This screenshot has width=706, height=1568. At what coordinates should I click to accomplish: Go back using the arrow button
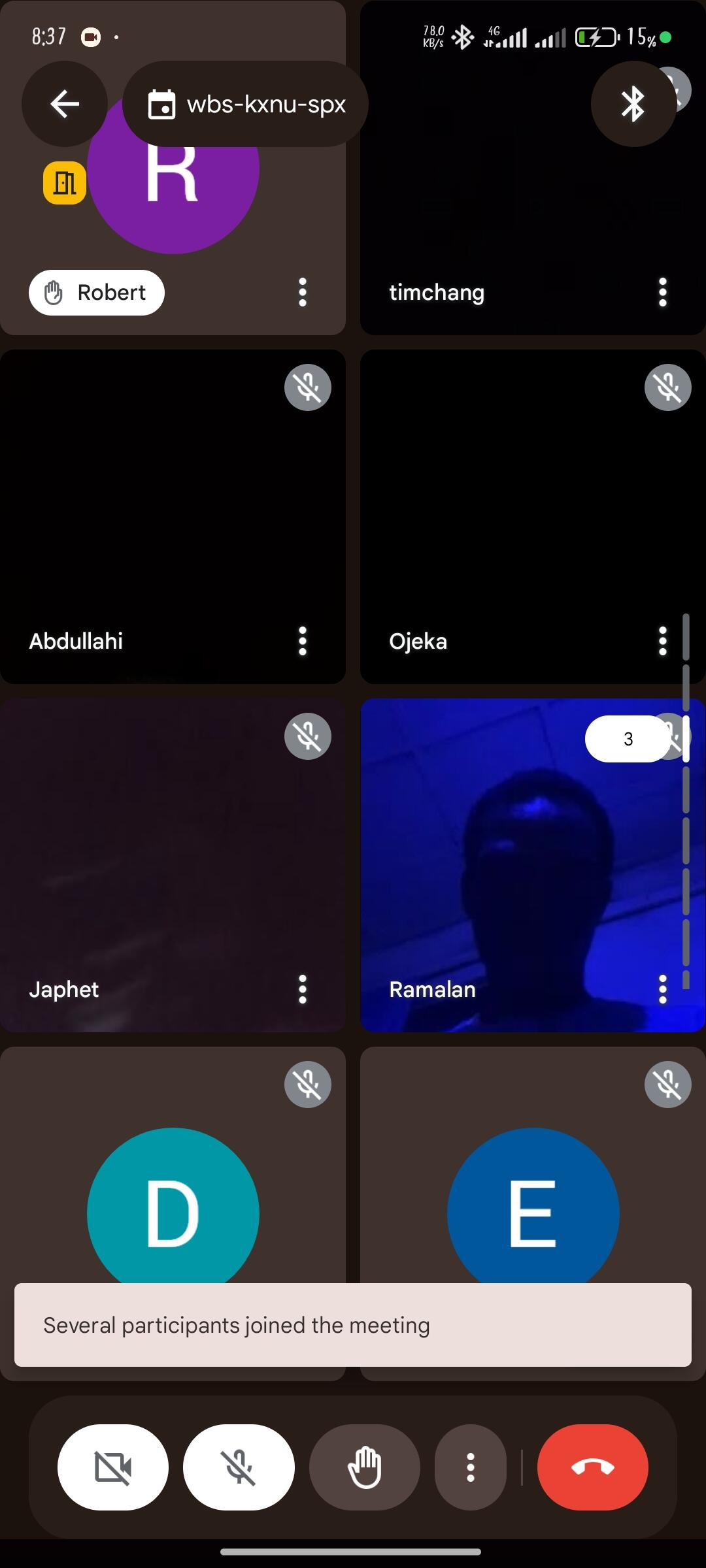coord(65,104)
